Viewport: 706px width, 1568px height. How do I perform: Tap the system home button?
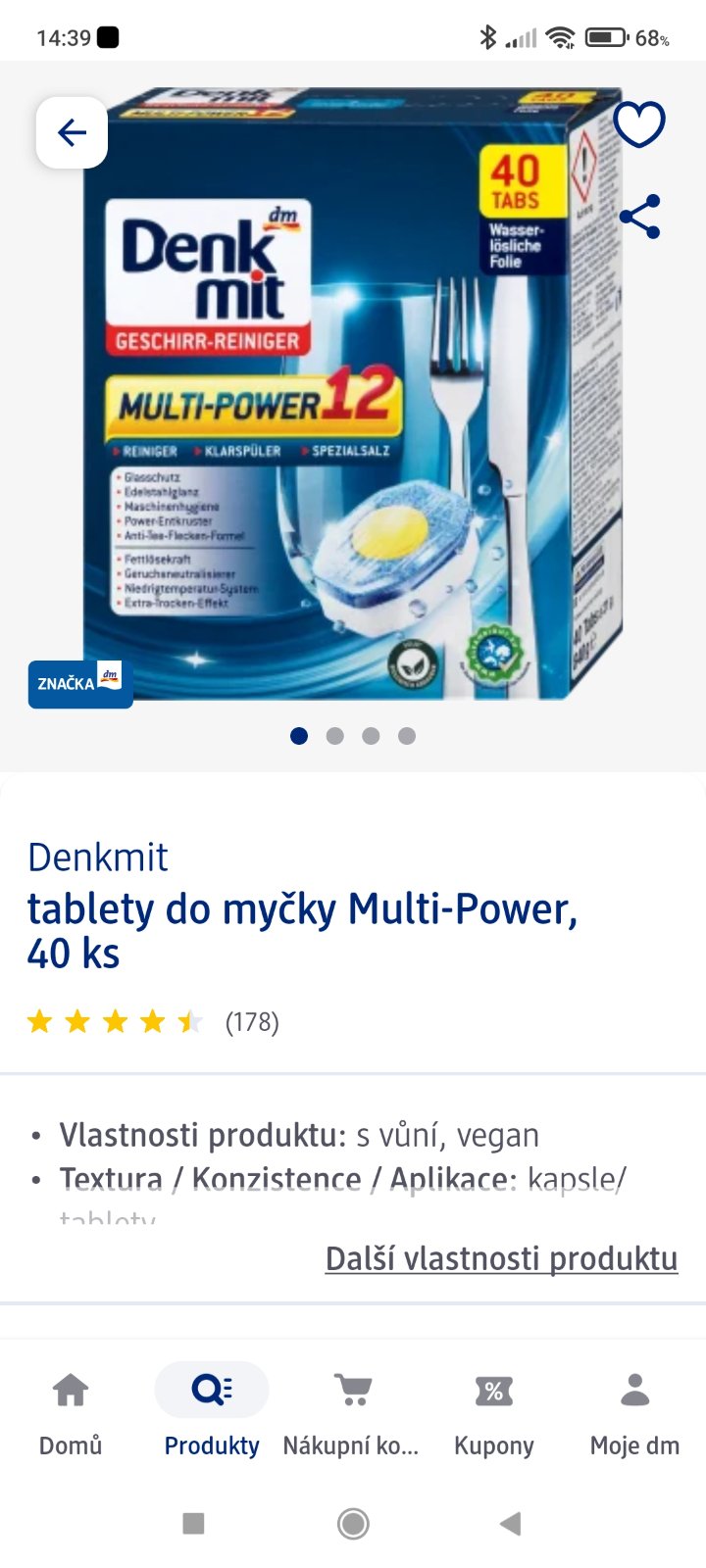tap(353, 1523)
